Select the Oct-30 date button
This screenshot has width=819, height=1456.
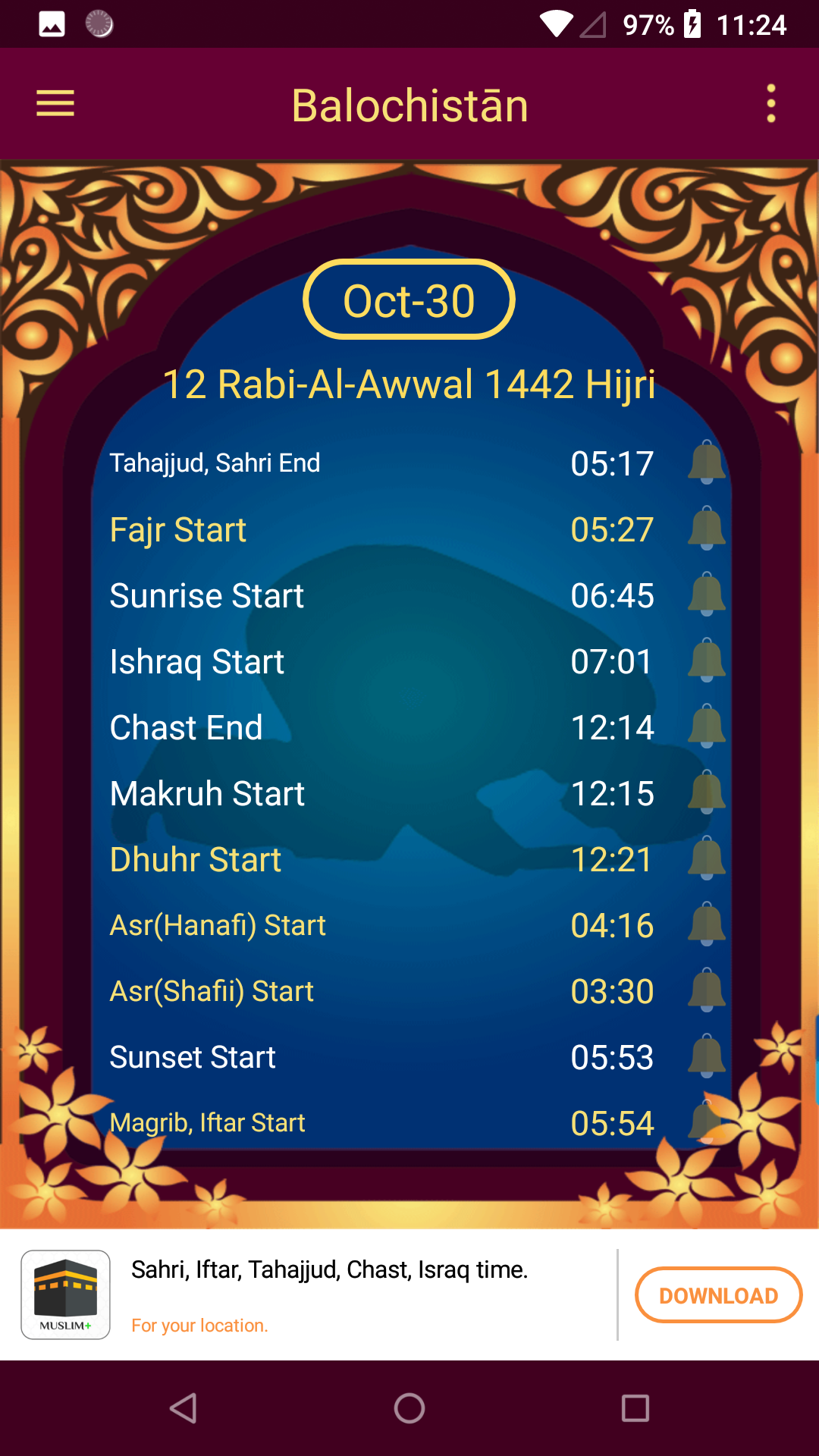[409, 300]
